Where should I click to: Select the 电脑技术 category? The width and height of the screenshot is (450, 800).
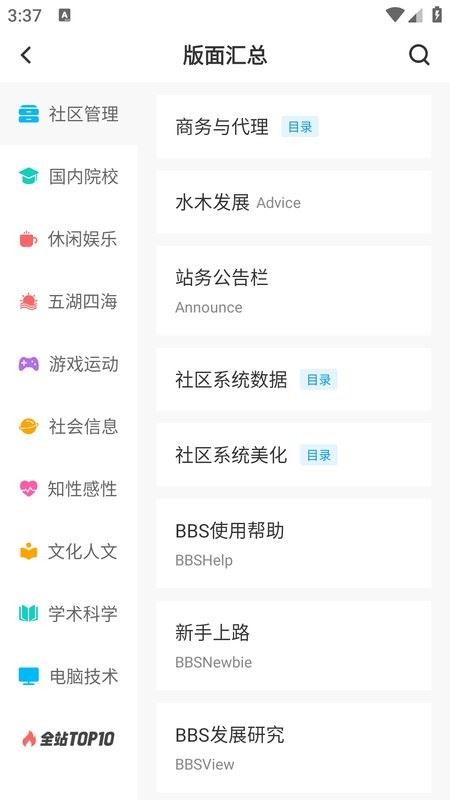pyautogui.click(x=69, y=676)
